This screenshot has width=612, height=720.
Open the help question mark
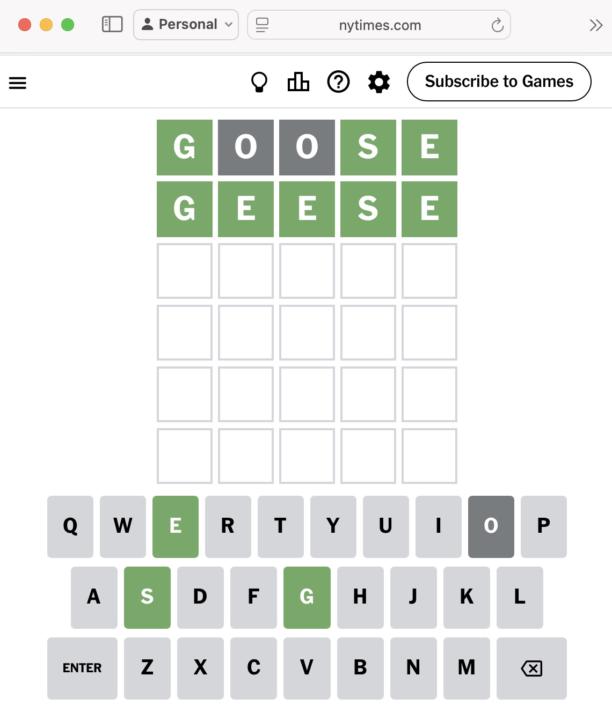pos(339,82)
